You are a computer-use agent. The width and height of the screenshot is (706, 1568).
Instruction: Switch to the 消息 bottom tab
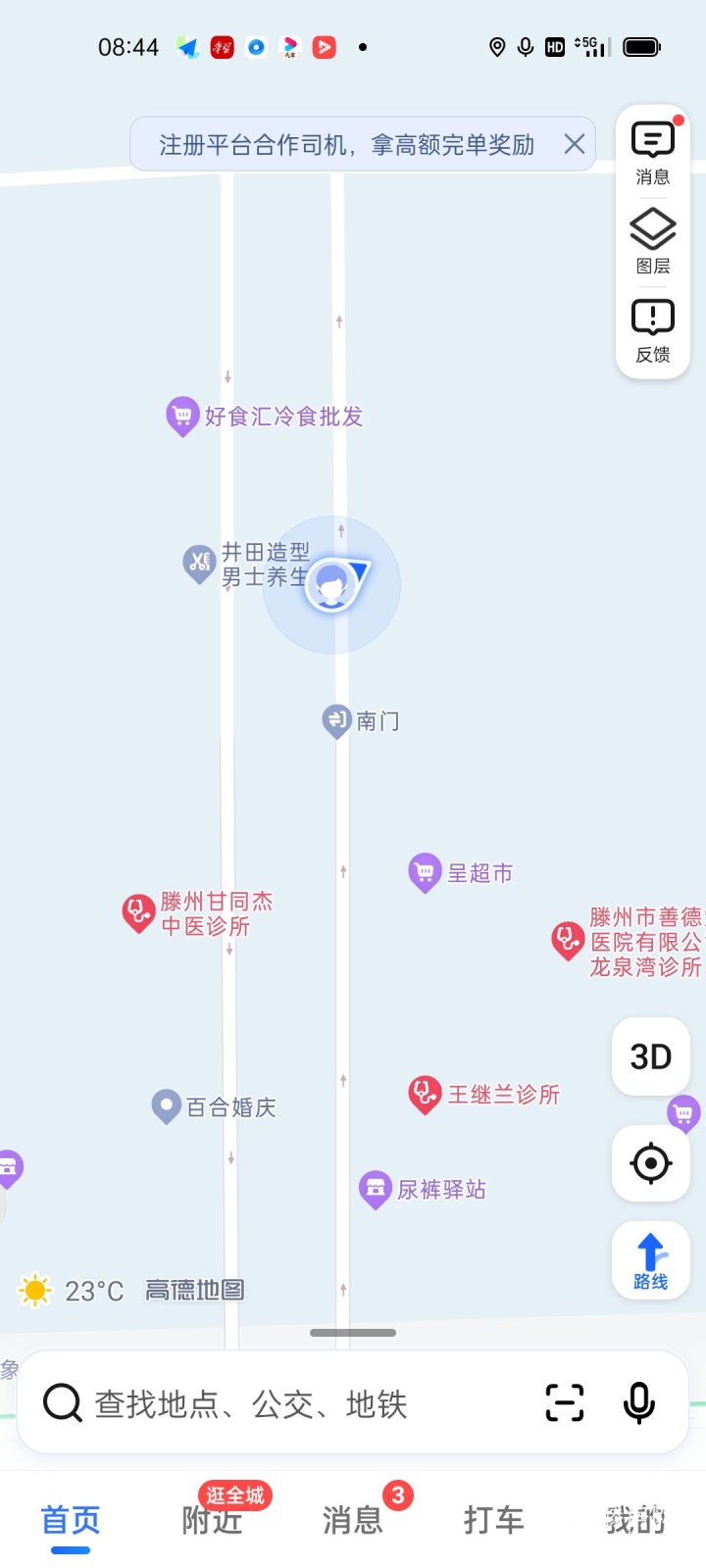[353, 1519]
